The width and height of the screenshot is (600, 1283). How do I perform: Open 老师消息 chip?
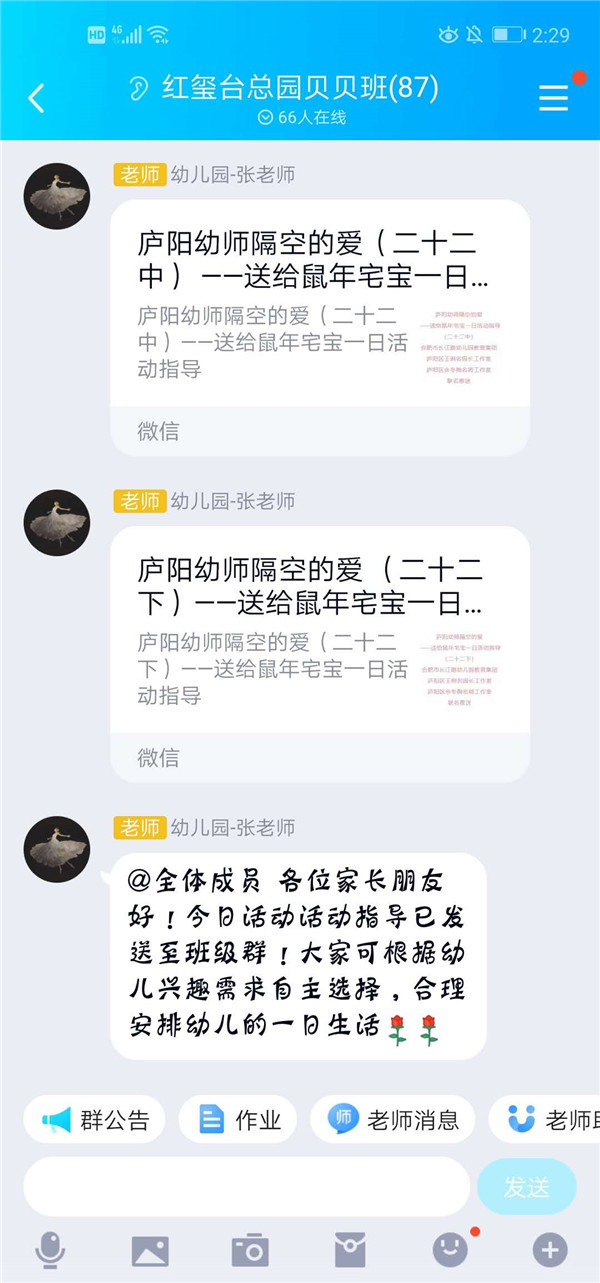tap(393, 1119)
